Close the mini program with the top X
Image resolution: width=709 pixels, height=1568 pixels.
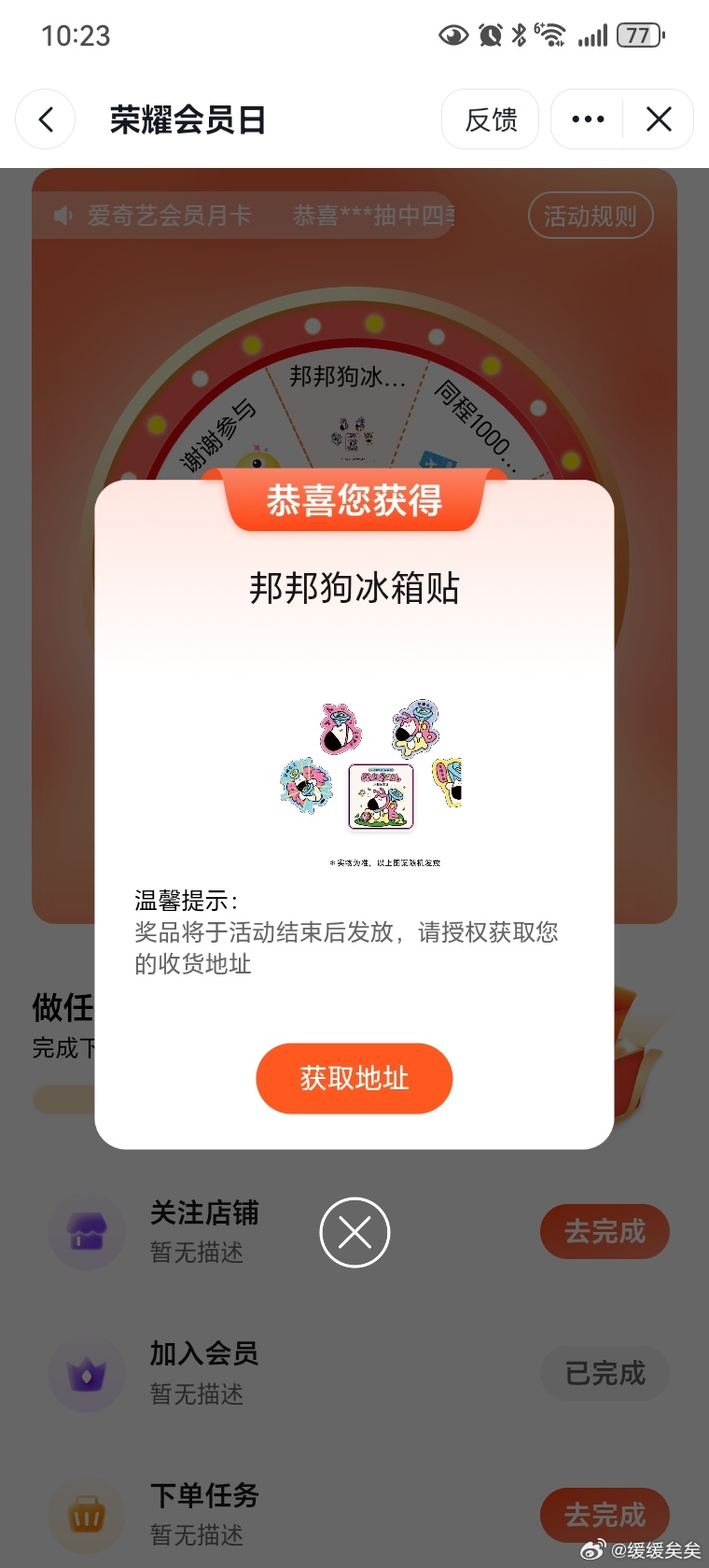click(x=659, y=119)
